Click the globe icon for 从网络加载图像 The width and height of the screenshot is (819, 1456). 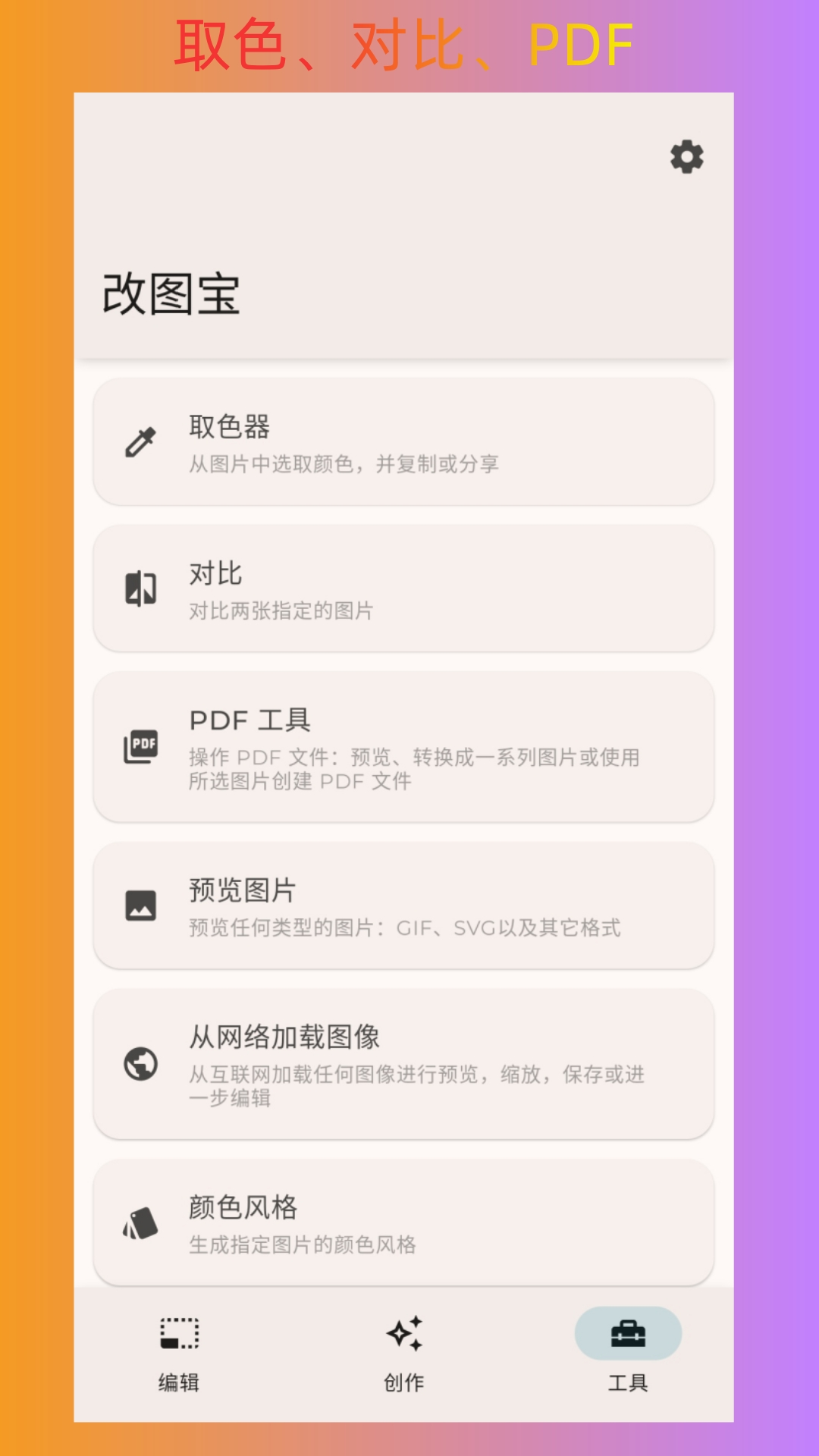(140, 1065)
